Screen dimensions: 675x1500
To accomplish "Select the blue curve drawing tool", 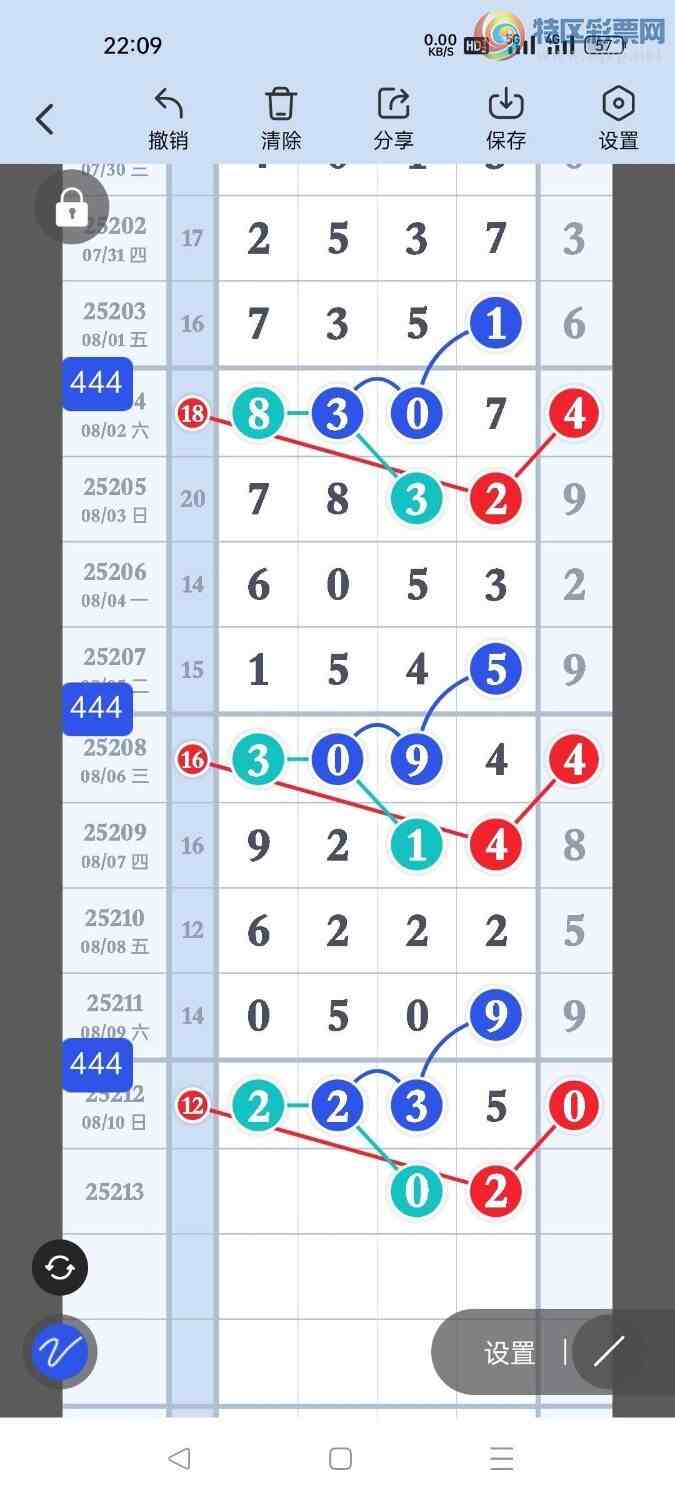I will (60, 1352).
